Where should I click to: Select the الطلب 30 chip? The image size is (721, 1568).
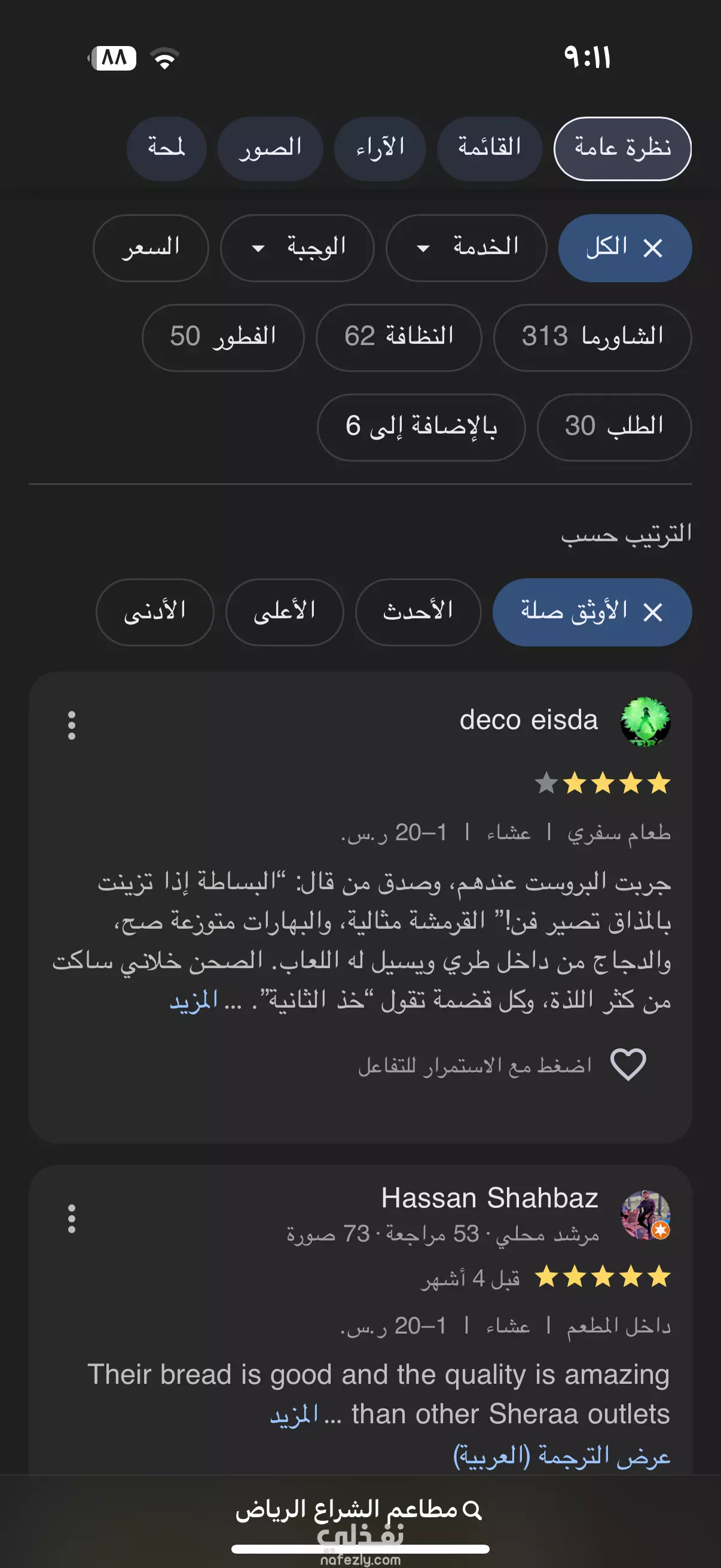click(614, 427)
